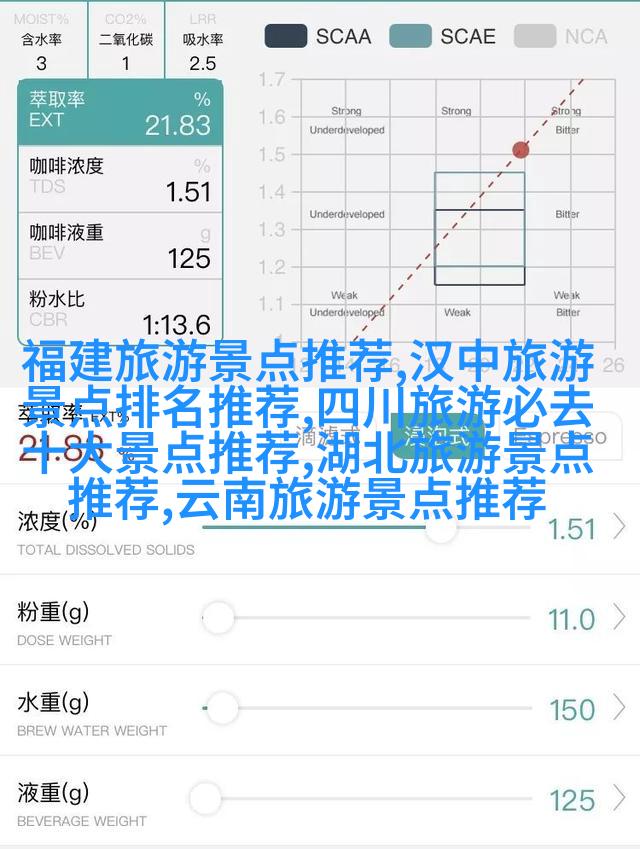
Task: Open the 吸水率 LRR setting
Action: pyautogui.click(x=201, y=40)
